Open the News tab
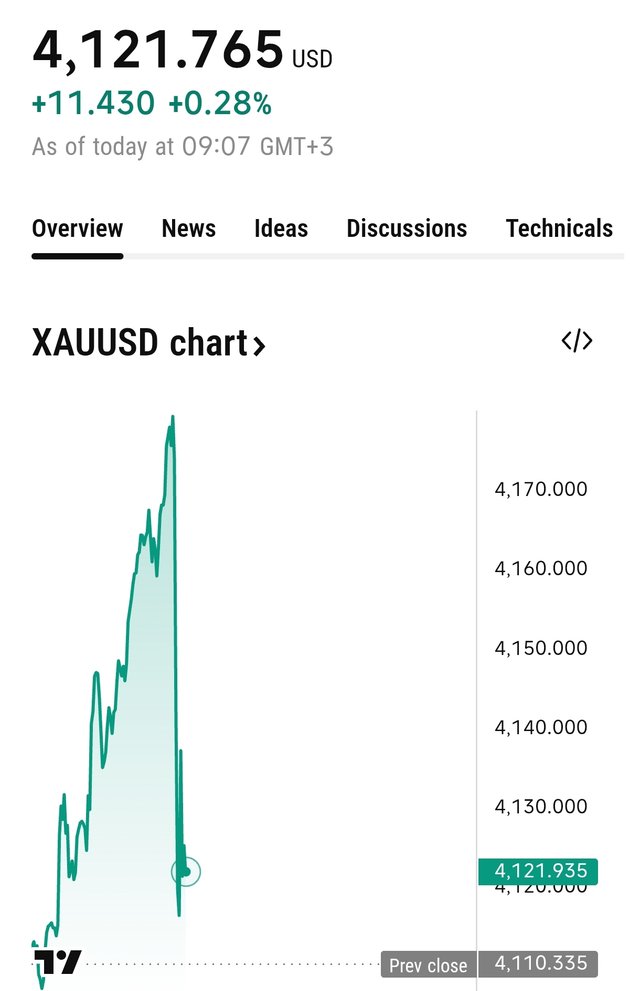Viewport: 640px width, 991px height. coord(189,229)
